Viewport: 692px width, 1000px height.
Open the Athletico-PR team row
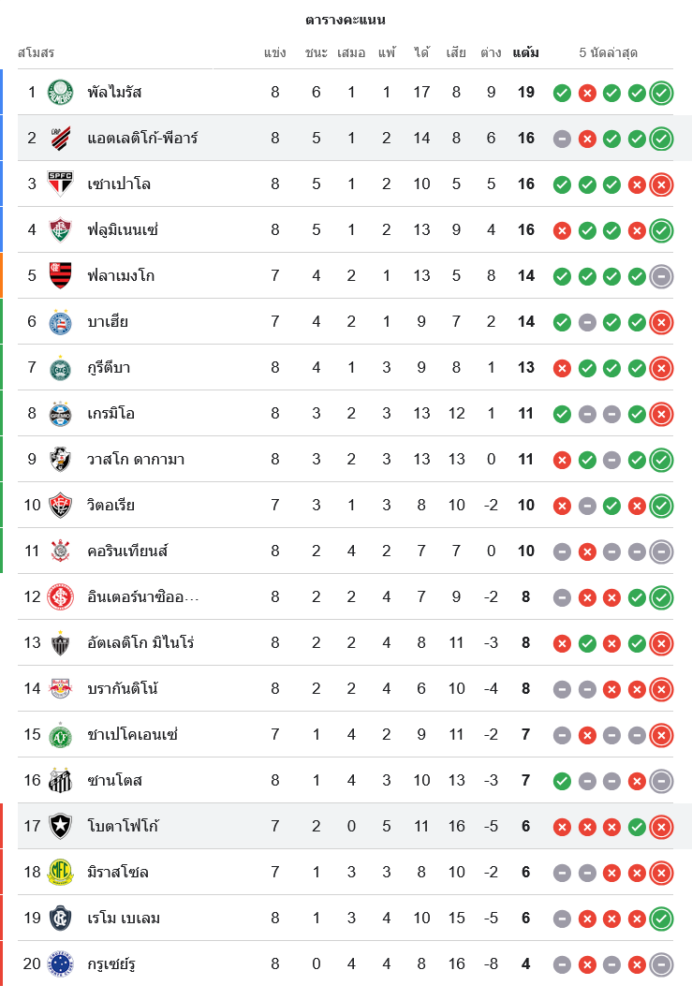tap(141, 138)
